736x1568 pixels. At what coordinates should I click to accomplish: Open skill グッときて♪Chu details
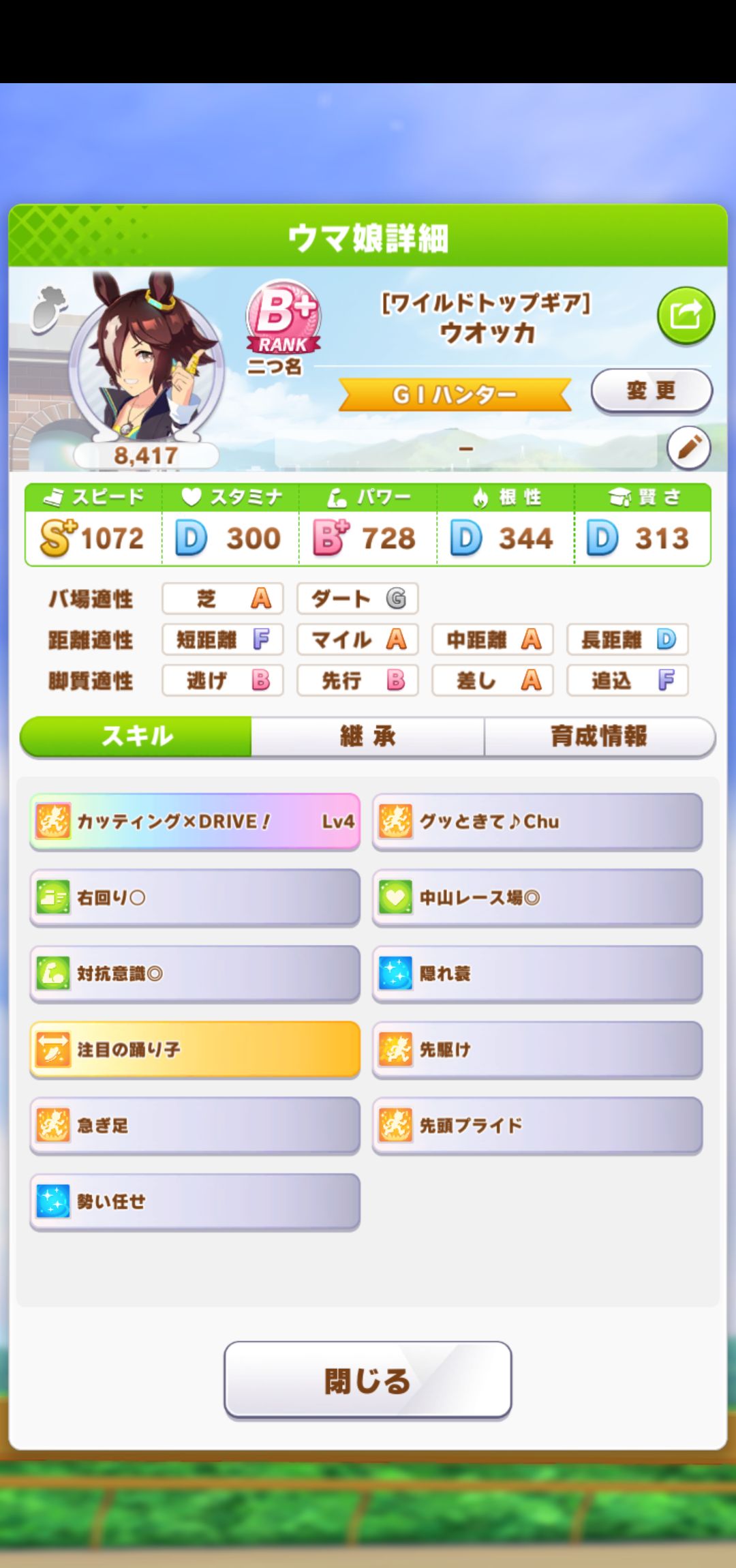[537, 821]
